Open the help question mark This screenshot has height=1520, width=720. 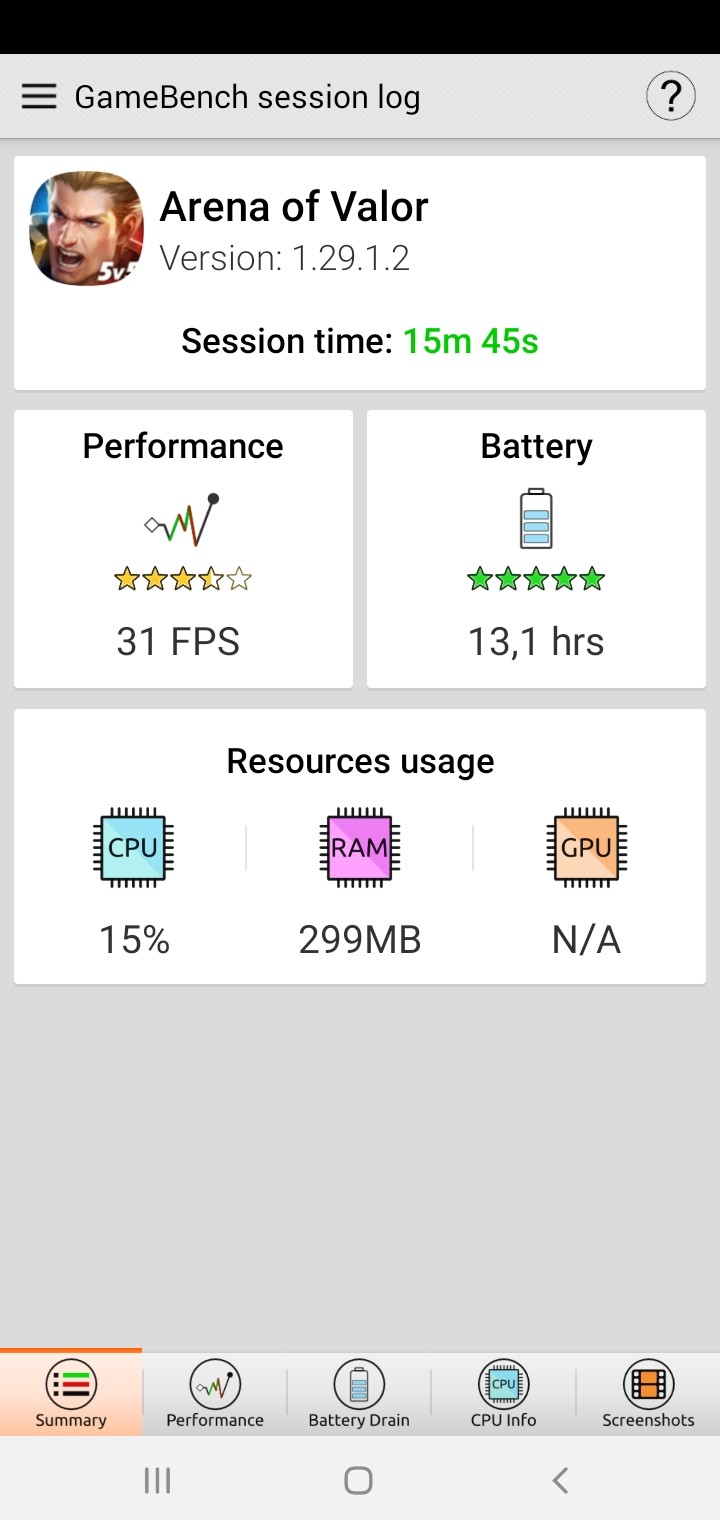670,96
